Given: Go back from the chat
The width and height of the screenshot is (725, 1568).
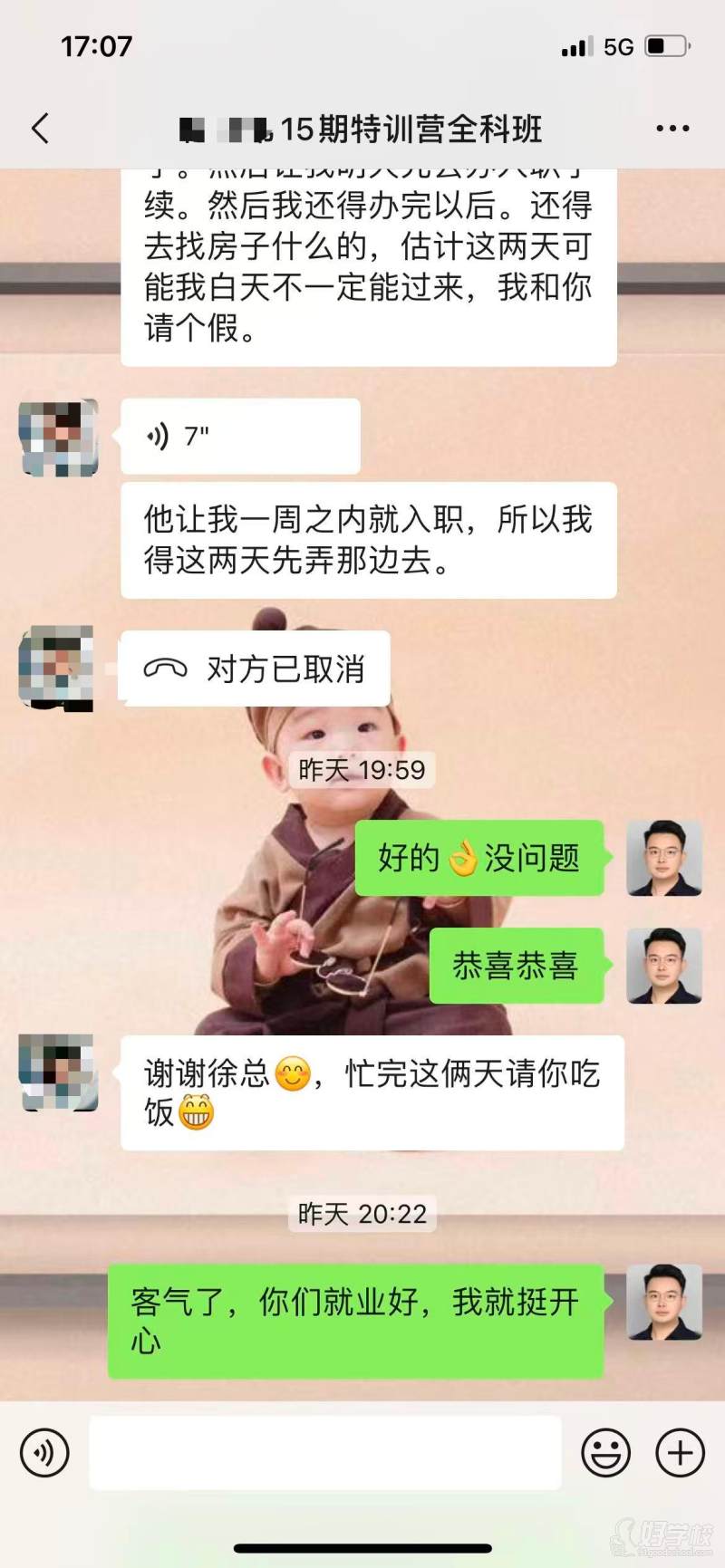Looking at the screenshot, I should (41, 129).
